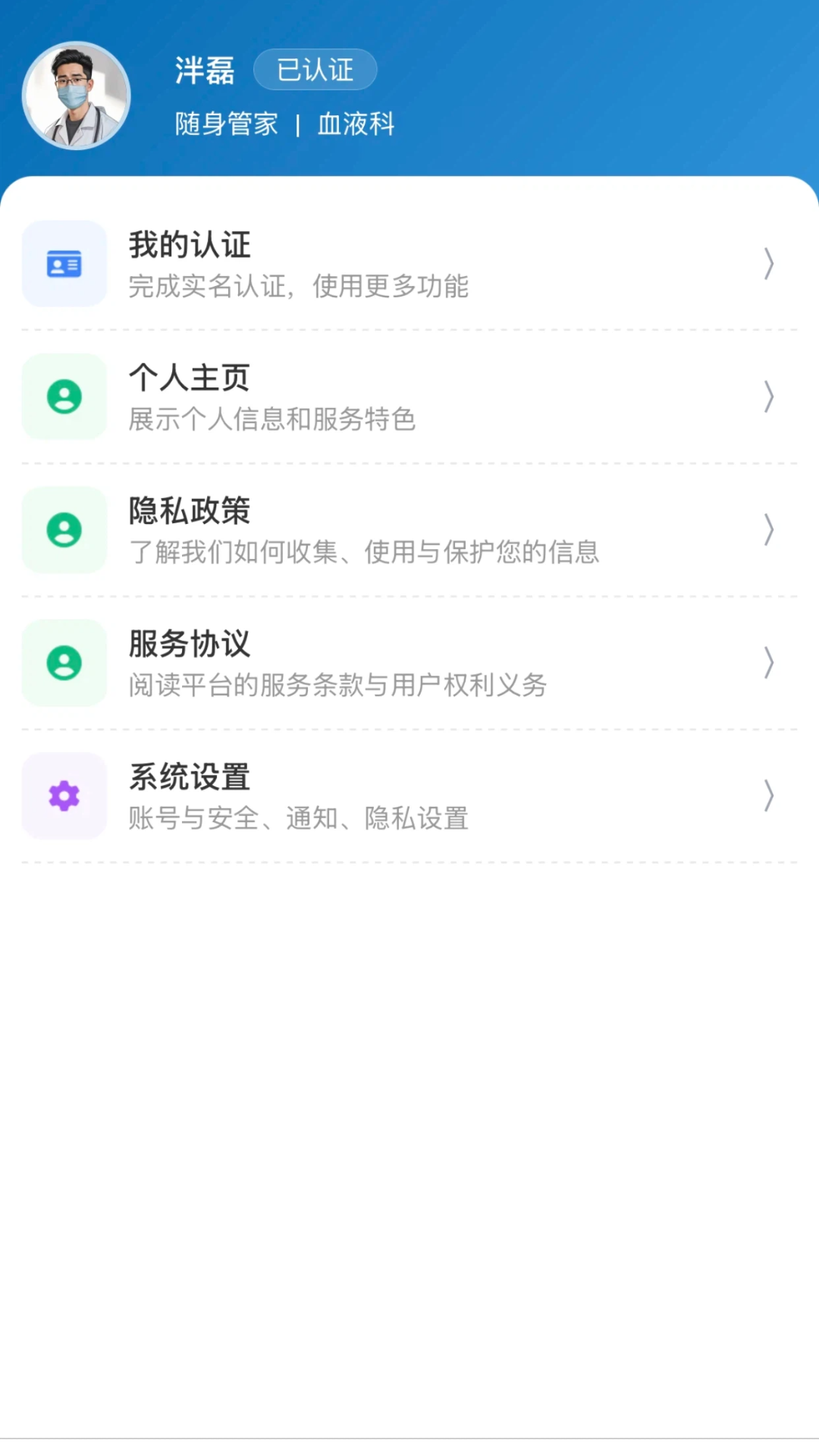Viewport: 819px width, 1456px height.
Task: Click the blue ID card icon
Action: coord(64,262)
